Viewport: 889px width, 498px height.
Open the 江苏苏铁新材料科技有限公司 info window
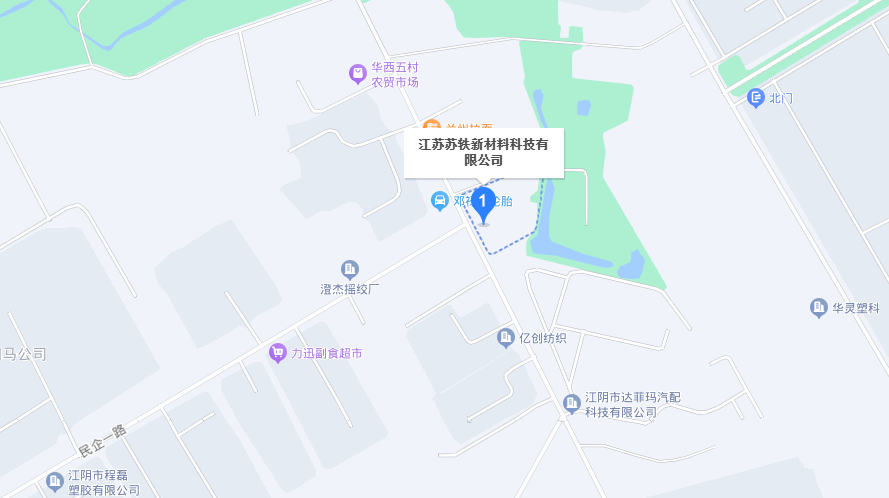[483, 152]
